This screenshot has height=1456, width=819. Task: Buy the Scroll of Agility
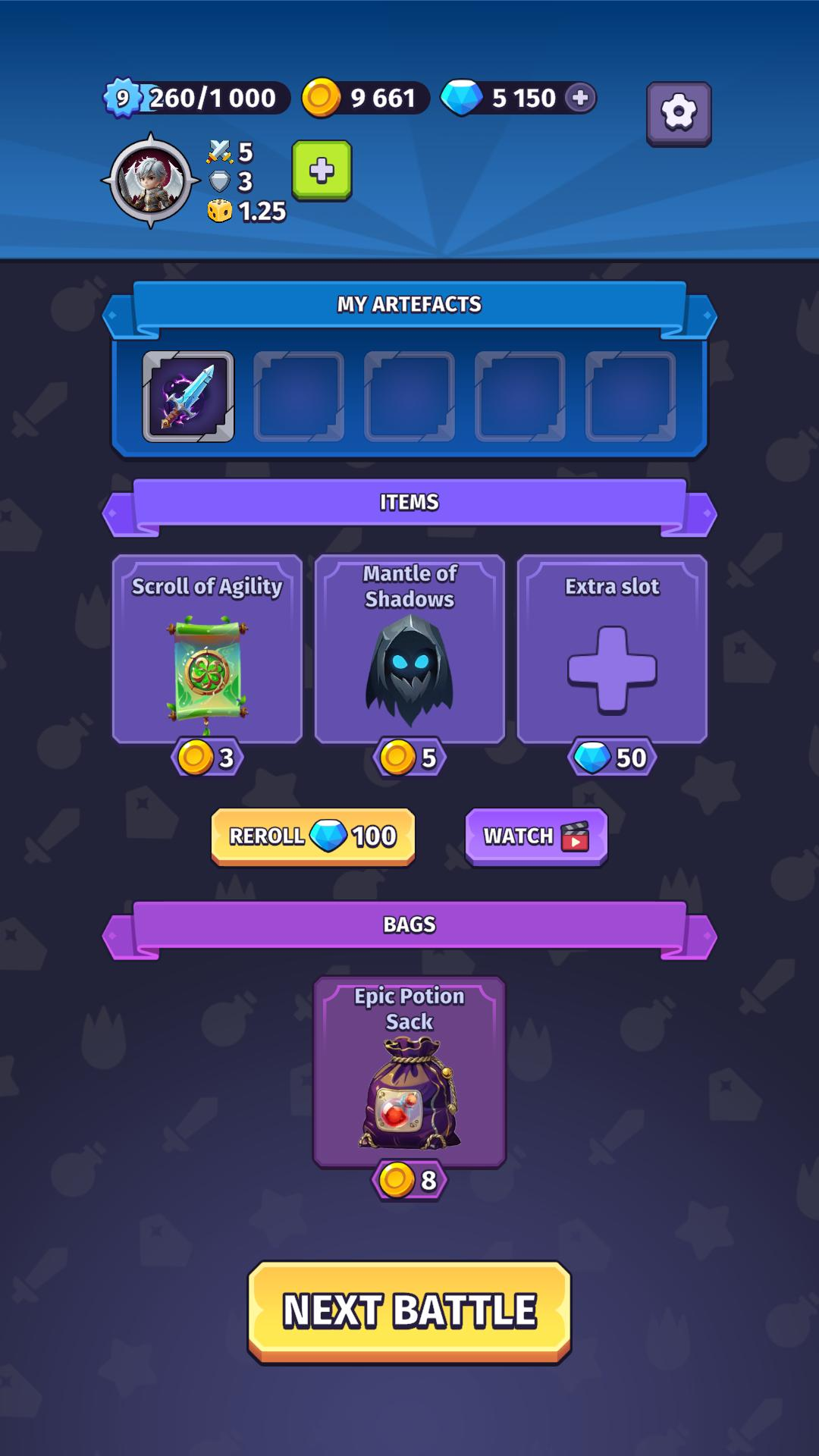[207, 652]
